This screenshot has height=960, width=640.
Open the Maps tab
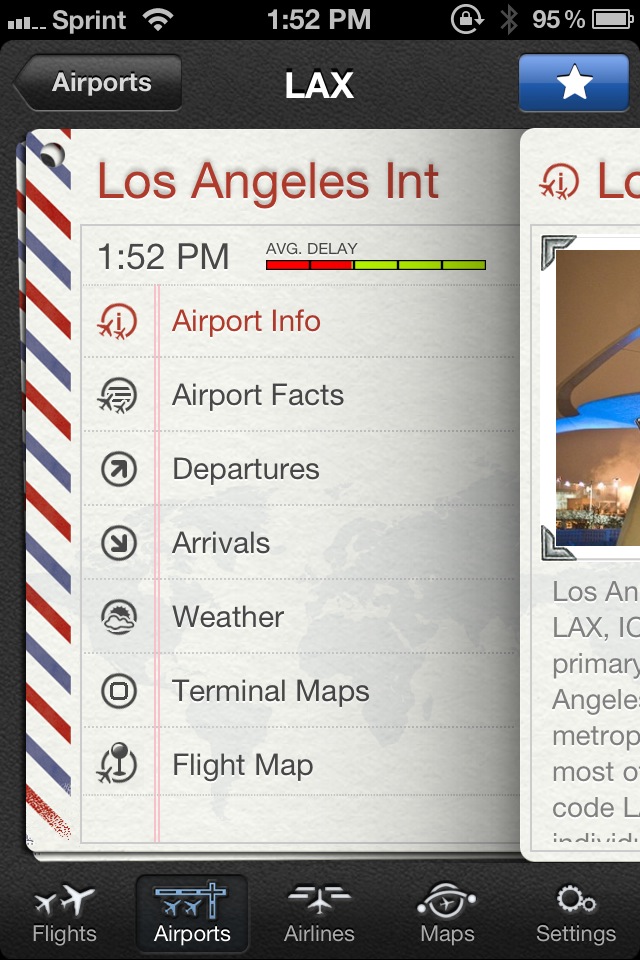click(447, 914)
